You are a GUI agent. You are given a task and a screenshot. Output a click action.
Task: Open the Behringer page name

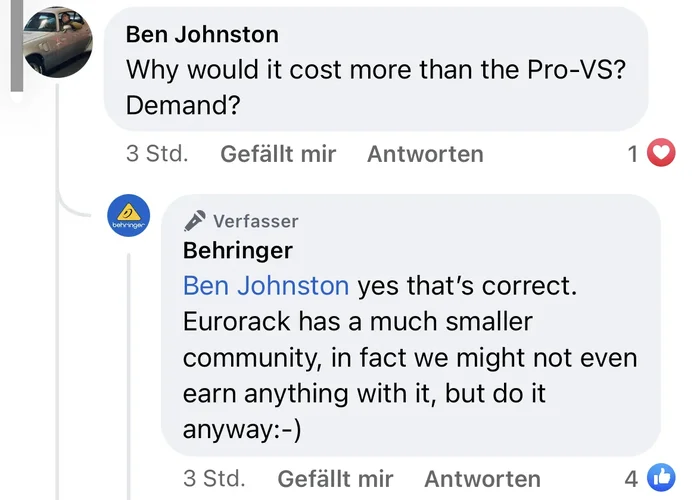point(237,250)
